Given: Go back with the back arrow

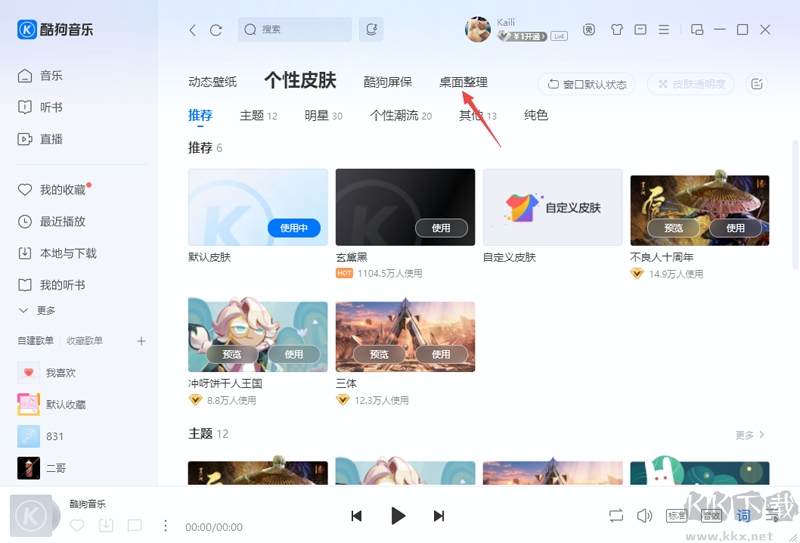Looking at the screenshot, I should tap(193, 30).
